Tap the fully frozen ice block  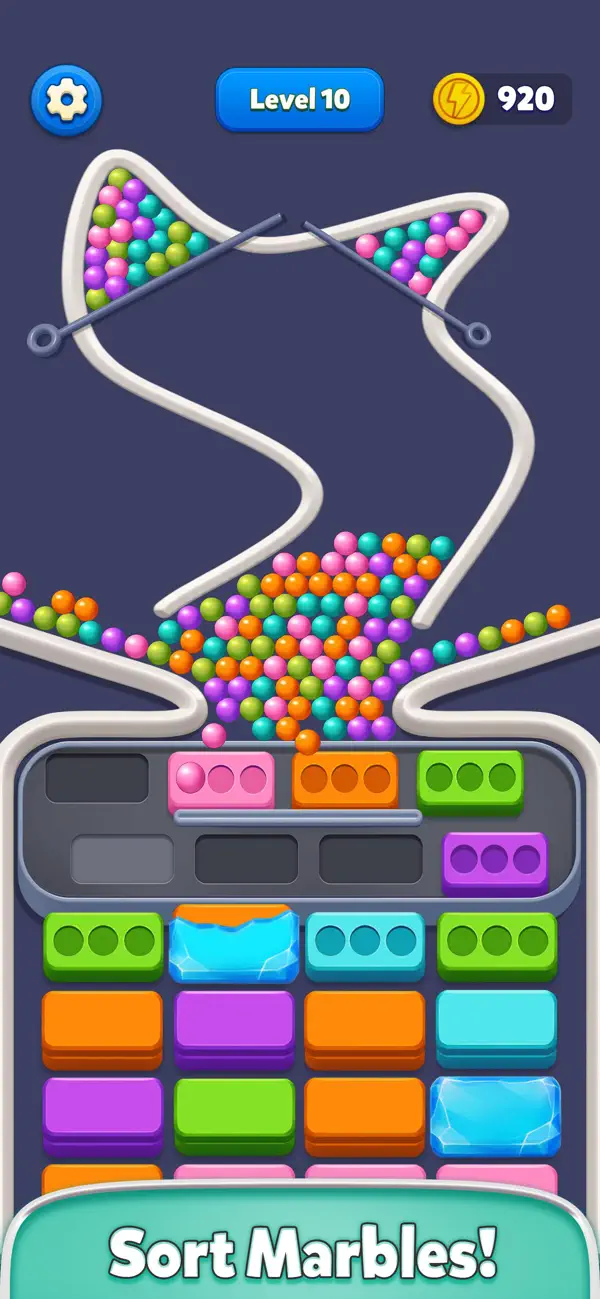[496, 1115]
